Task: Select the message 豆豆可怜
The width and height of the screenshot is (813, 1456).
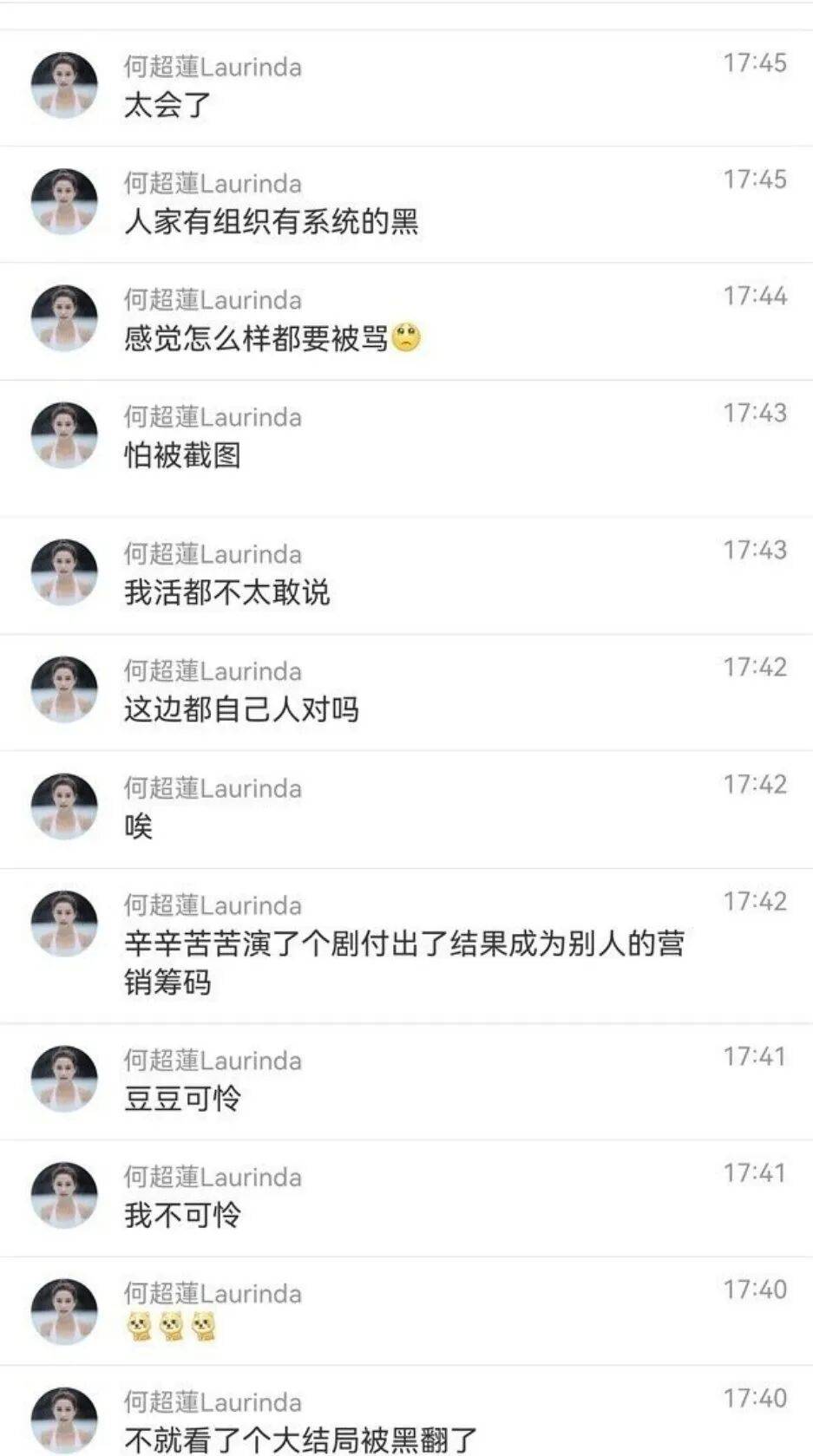Action: 182,1099
